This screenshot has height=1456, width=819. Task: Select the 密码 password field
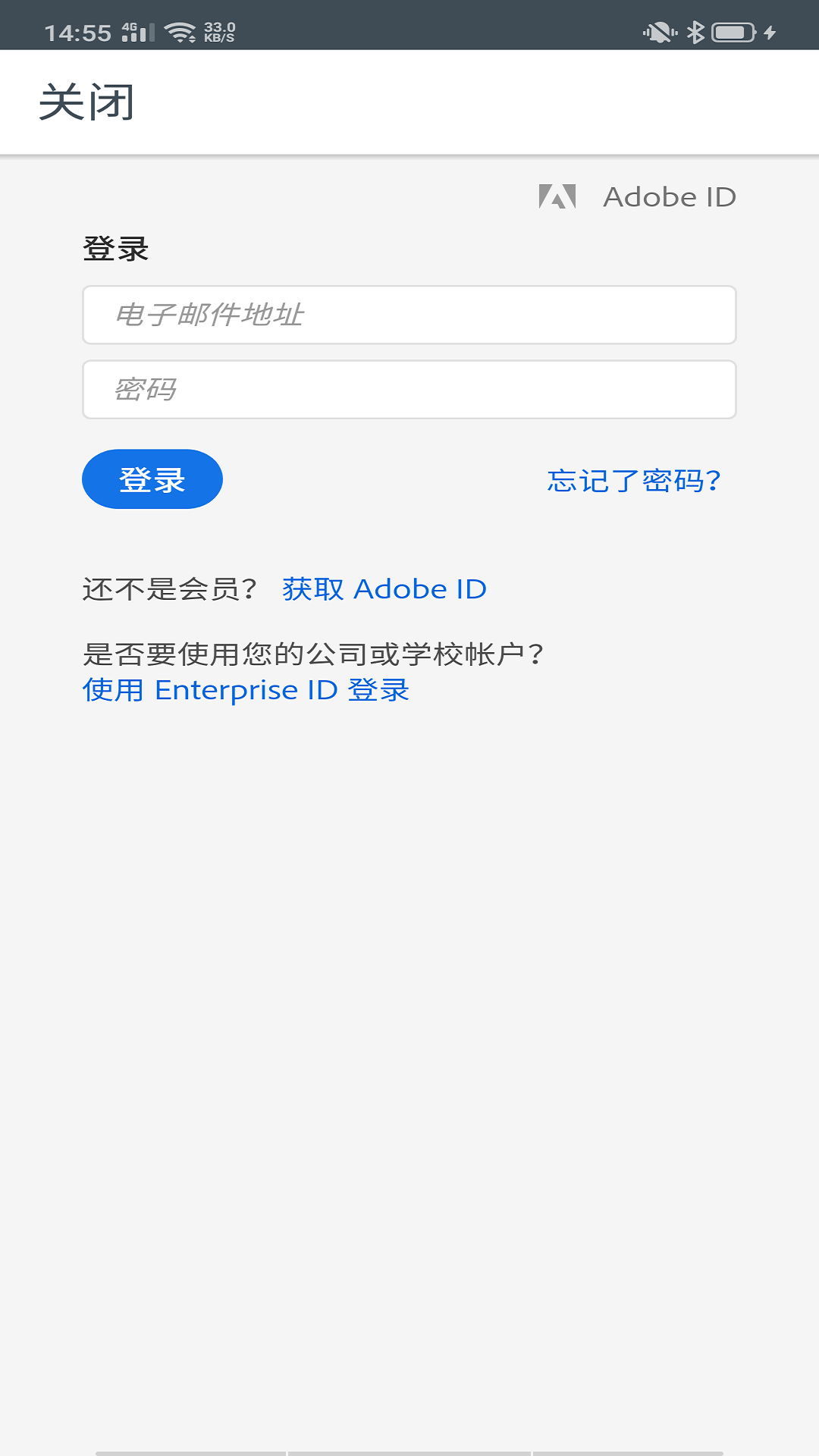(x=409, y=390)
